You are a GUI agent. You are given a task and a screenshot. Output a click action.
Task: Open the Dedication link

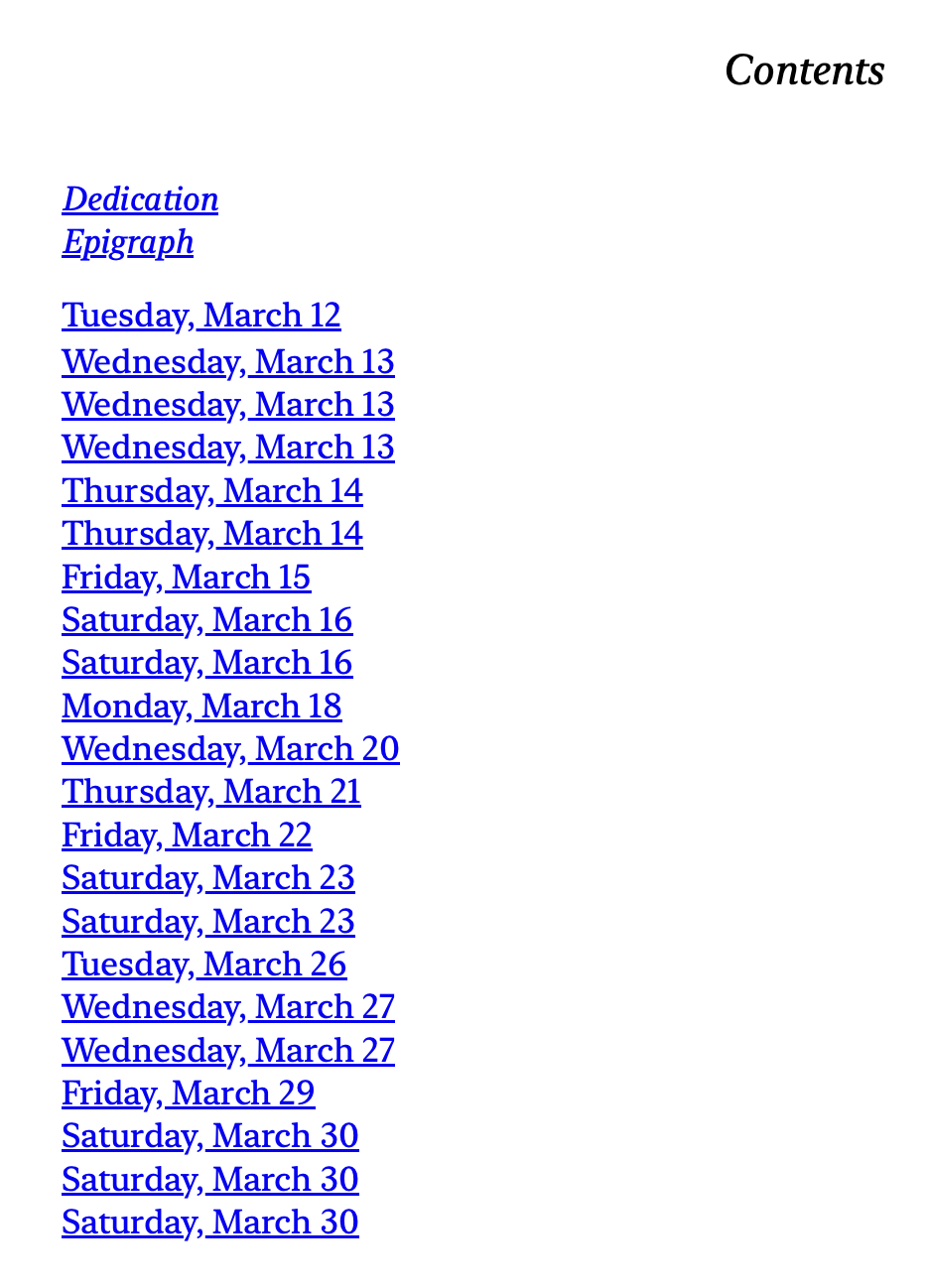140,199
